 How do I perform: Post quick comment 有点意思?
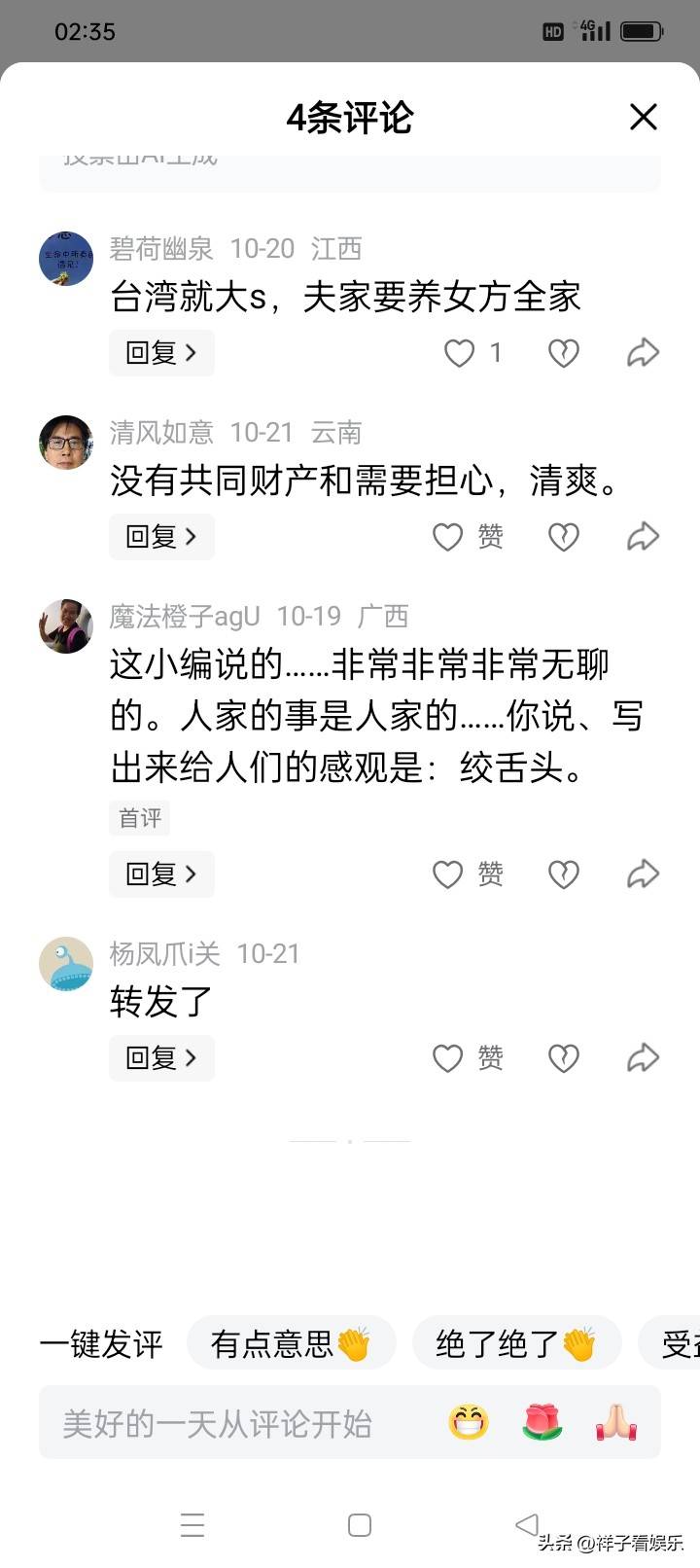pyautogui.click(x=291, y=1344)
